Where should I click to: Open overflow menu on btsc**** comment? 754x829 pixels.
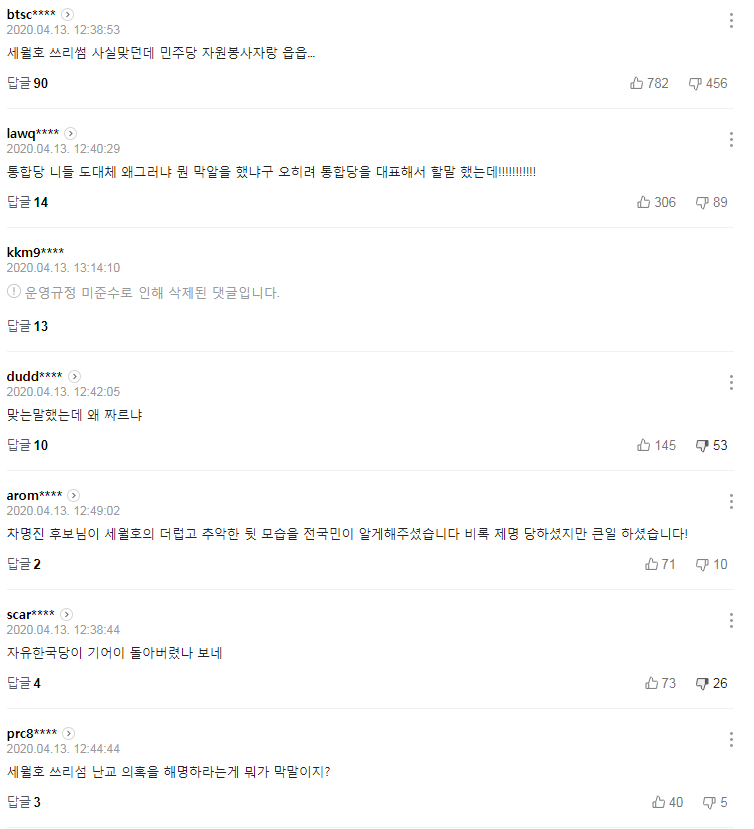(x=732, y=21)
